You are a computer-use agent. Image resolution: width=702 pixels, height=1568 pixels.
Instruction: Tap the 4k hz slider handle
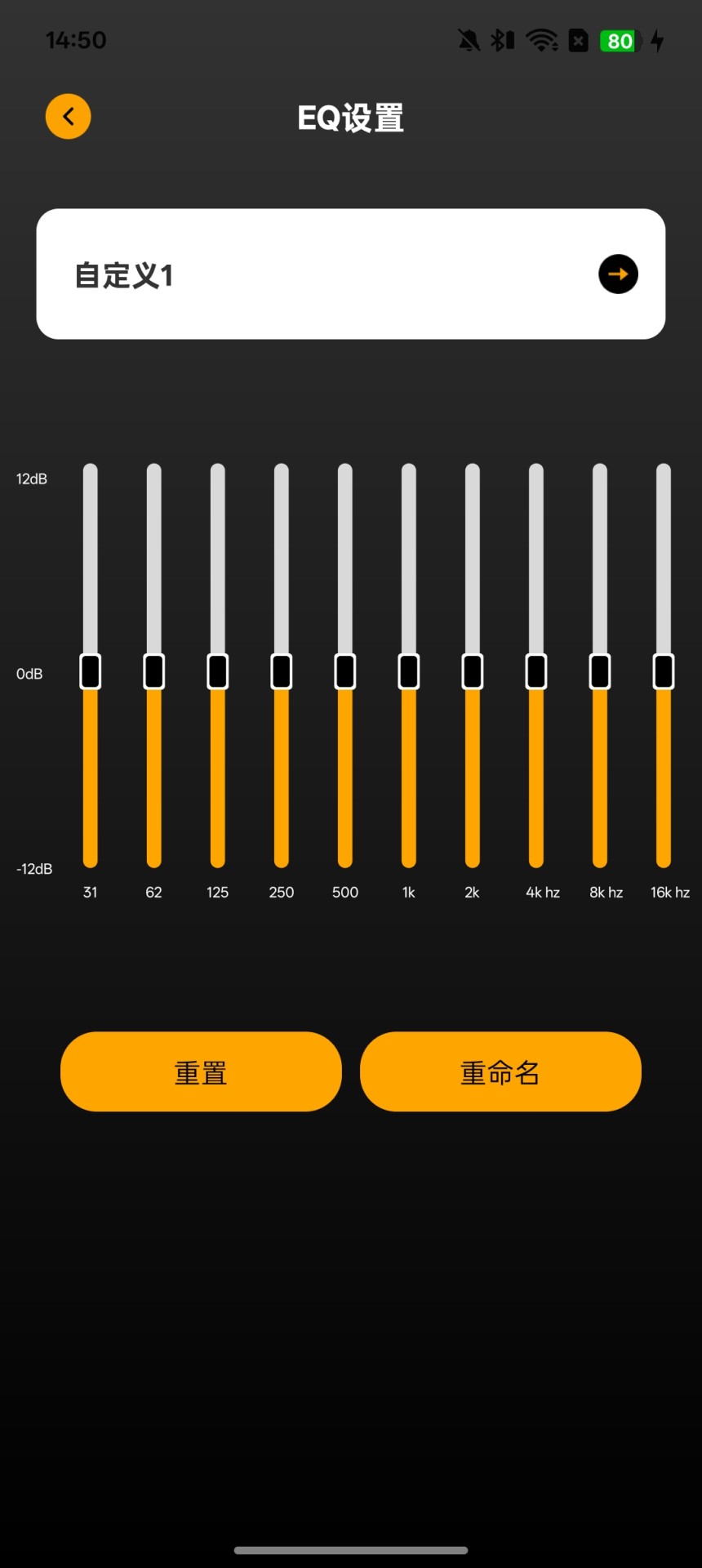point(536,671)
